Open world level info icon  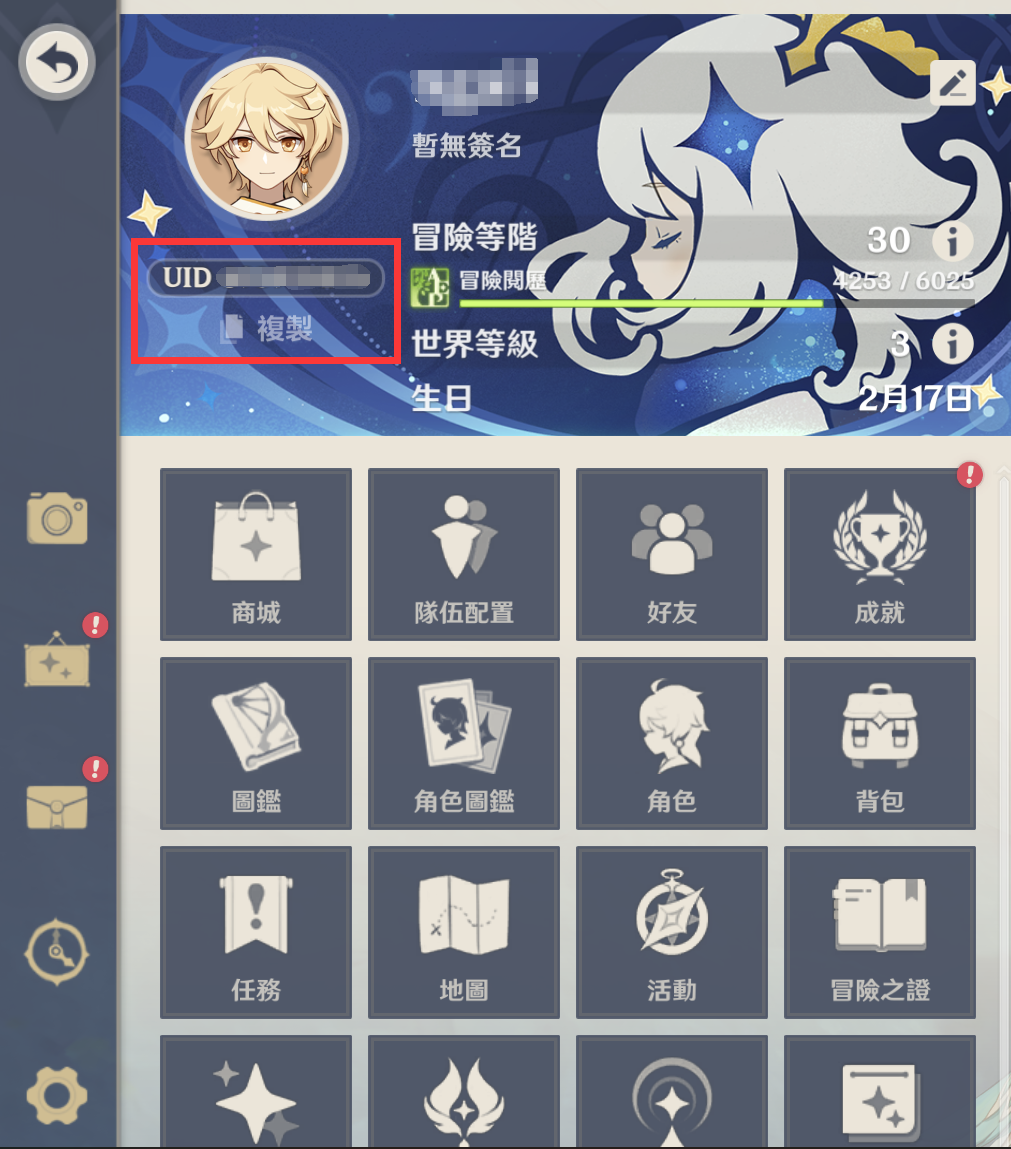click(952, 345)
